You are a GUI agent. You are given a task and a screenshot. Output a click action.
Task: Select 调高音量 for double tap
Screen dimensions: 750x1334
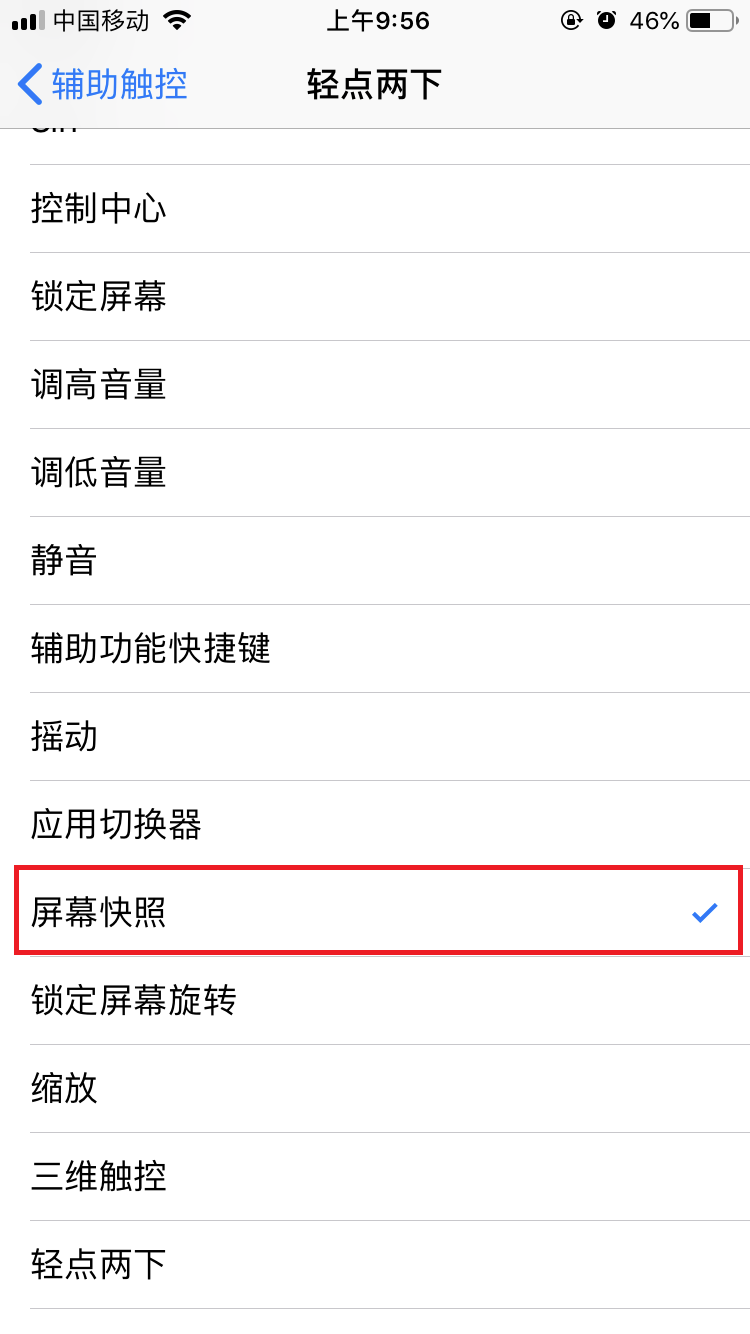pos(375,385)
